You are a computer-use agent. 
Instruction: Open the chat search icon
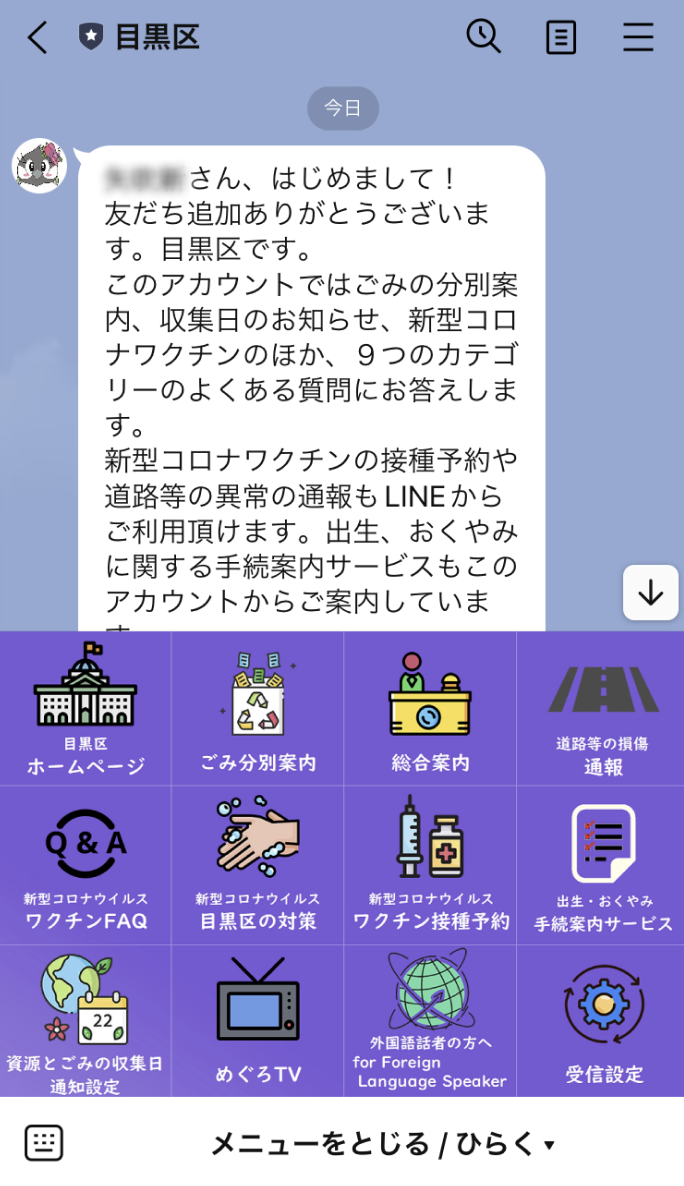(483, 37)
